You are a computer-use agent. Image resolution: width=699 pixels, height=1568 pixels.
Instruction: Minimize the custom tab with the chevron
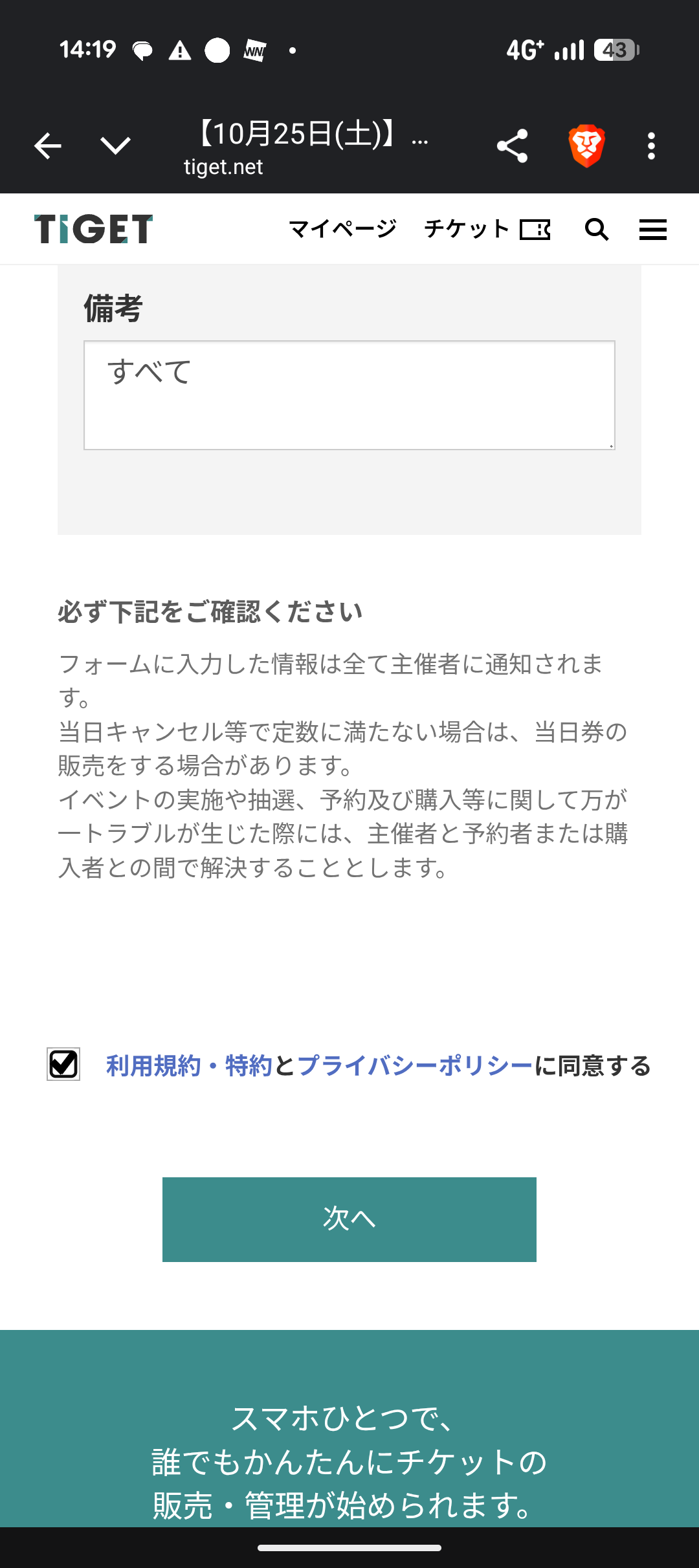[116, 146]
